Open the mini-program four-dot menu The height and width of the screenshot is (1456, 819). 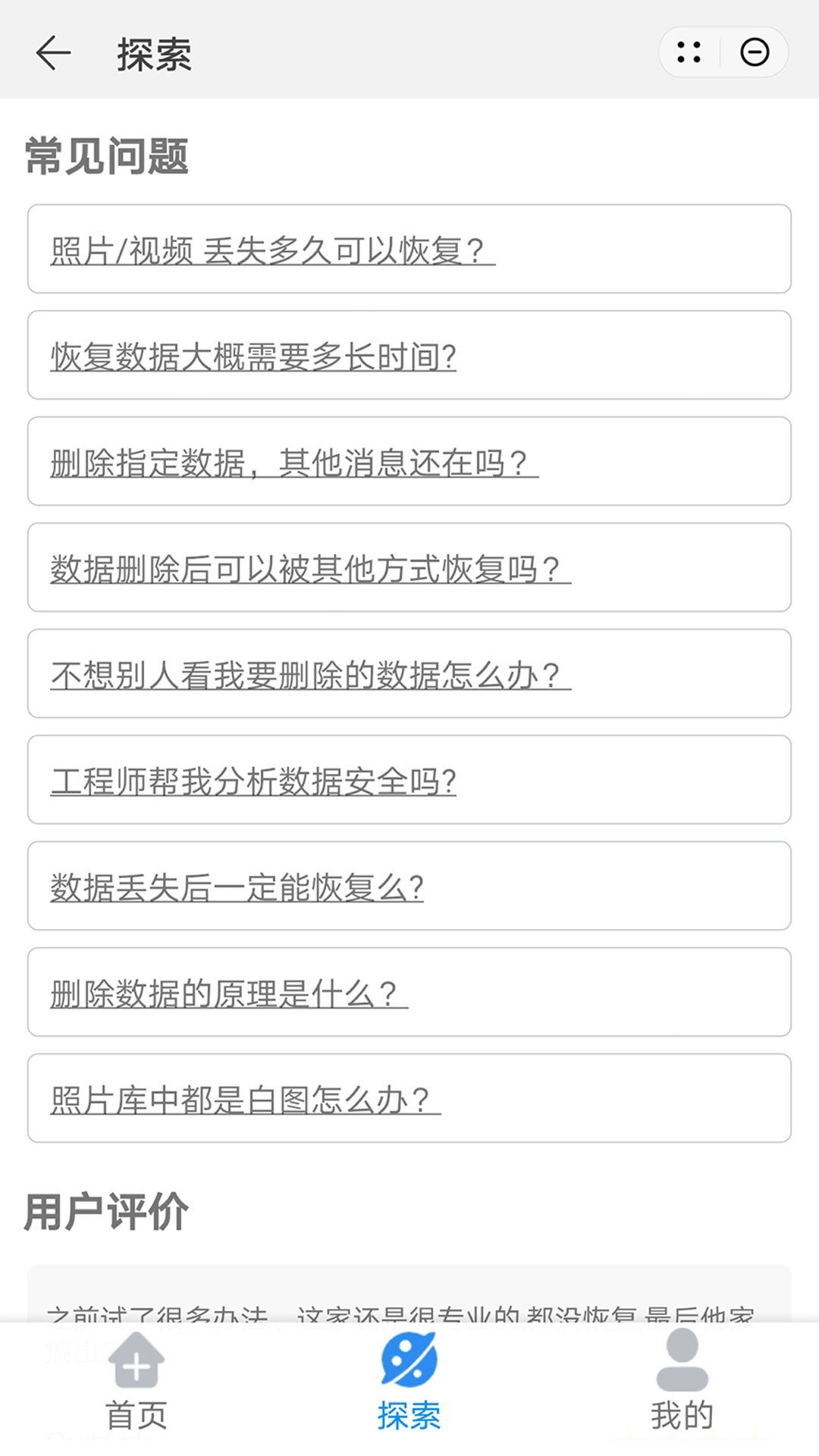pyautogui.click(x=689, y=52)
